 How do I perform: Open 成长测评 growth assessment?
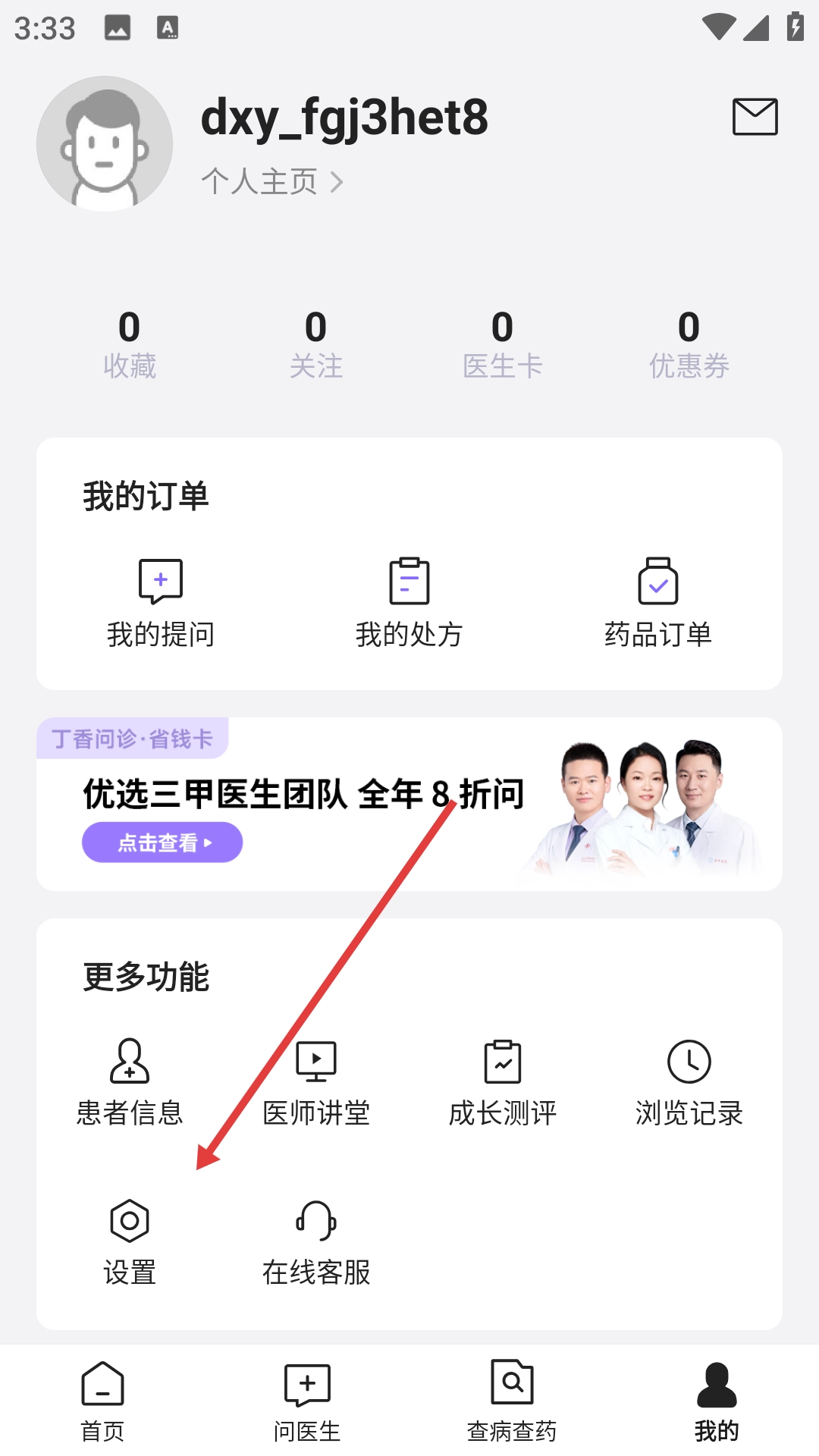(503, 1081)
